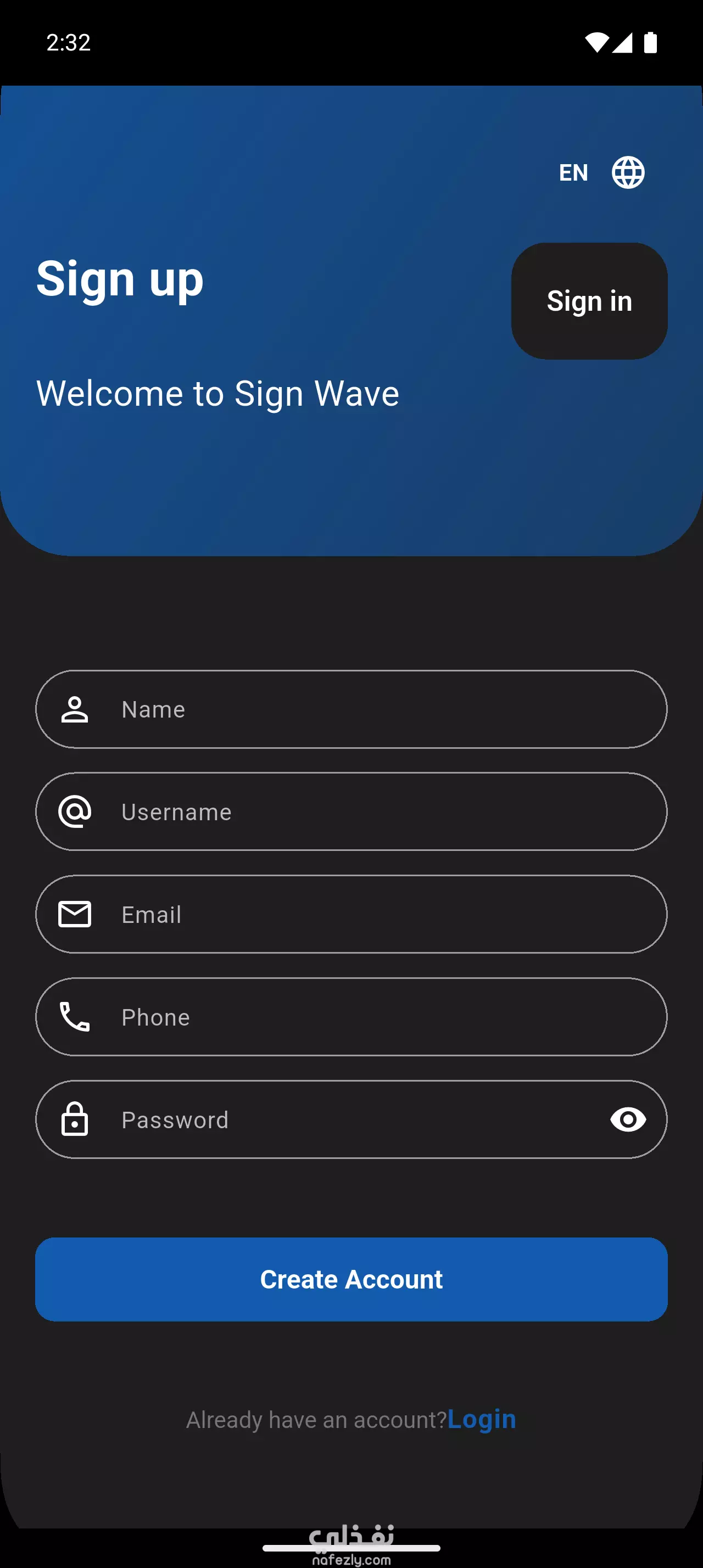Tap the Email text field
Image resolution: width=703 pixels, height=1568 pixels.
(365, 914)
